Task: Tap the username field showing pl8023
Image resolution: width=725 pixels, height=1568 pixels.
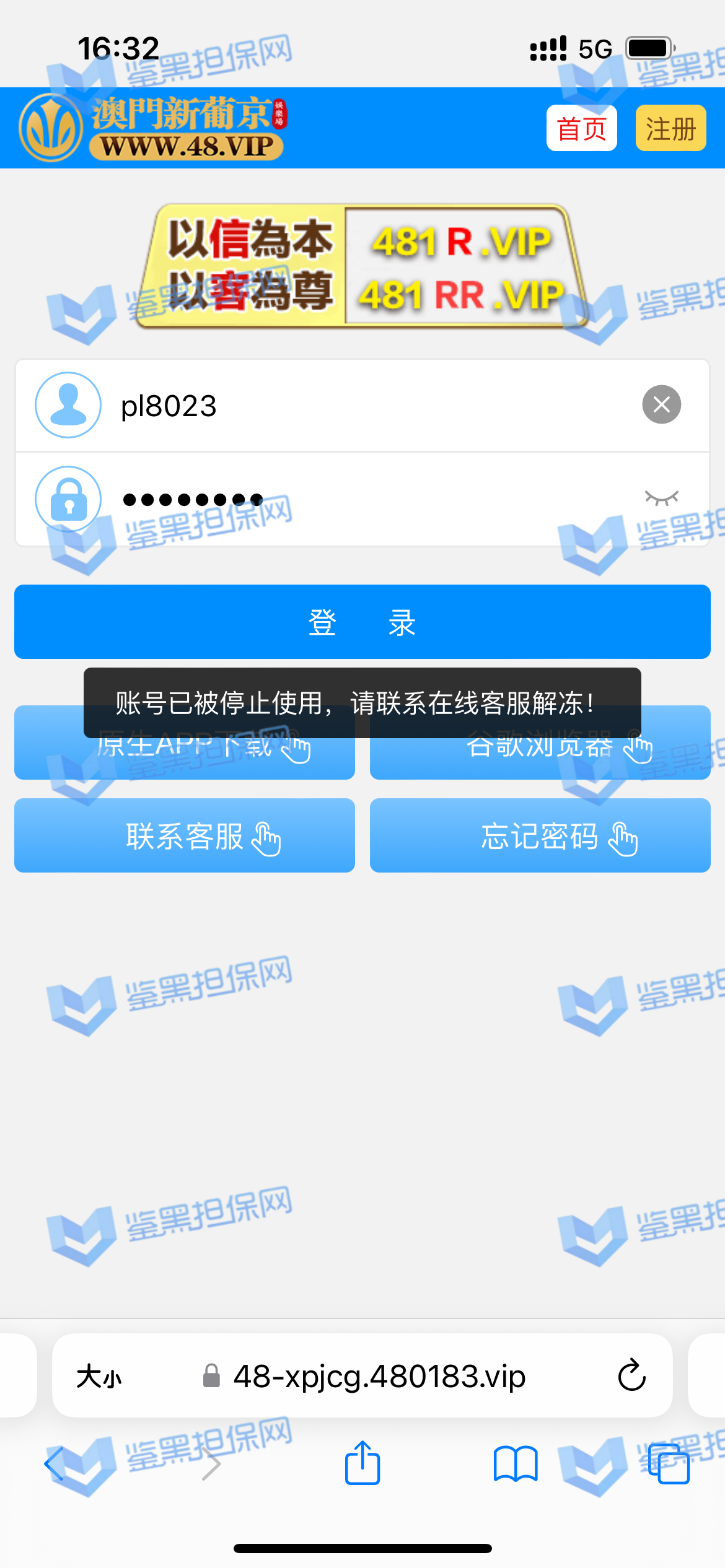Action: (372, 406)
